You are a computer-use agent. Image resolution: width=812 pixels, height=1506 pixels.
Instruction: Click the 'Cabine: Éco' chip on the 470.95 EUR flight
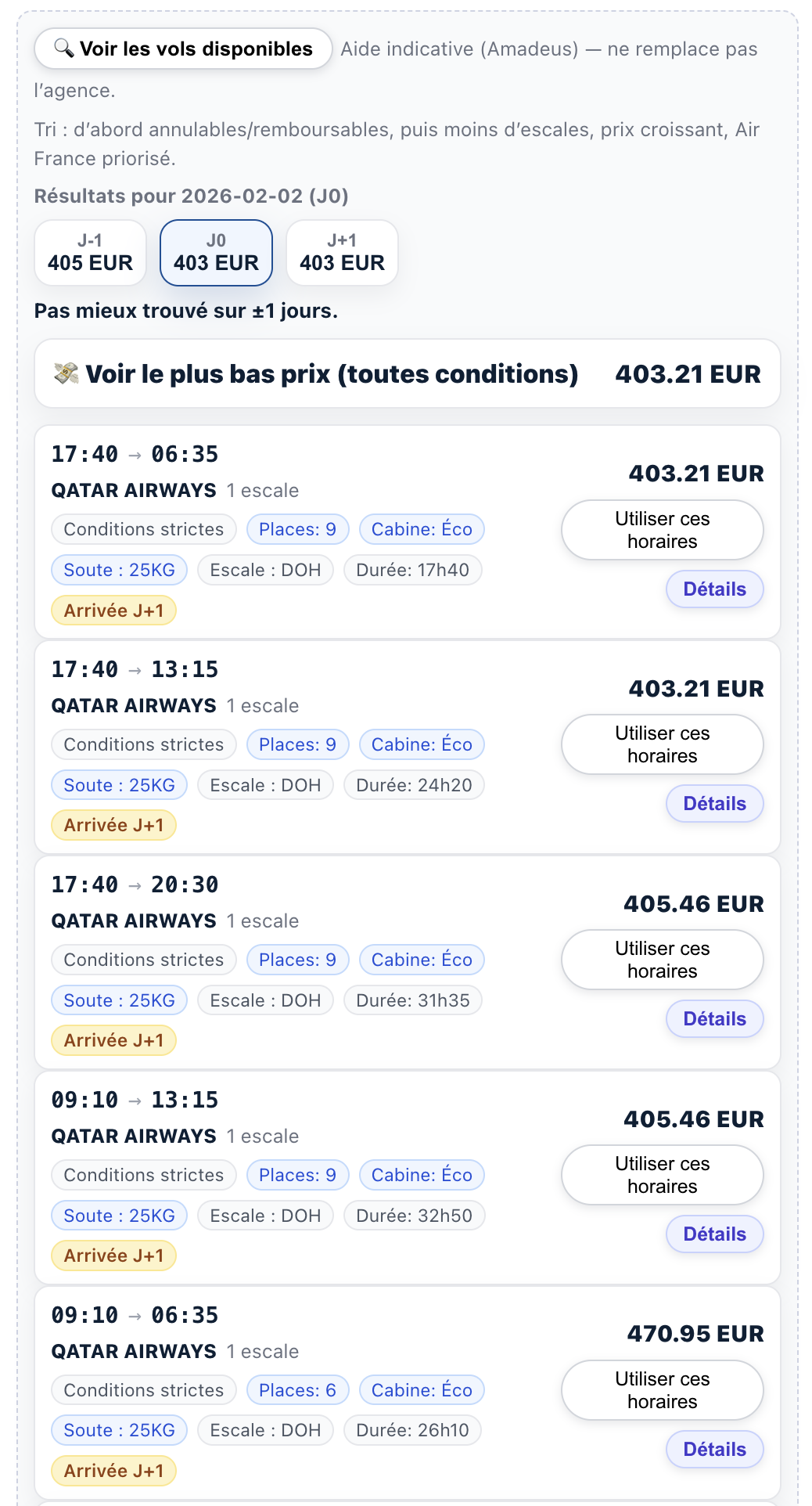click(x=421, y=1390)
